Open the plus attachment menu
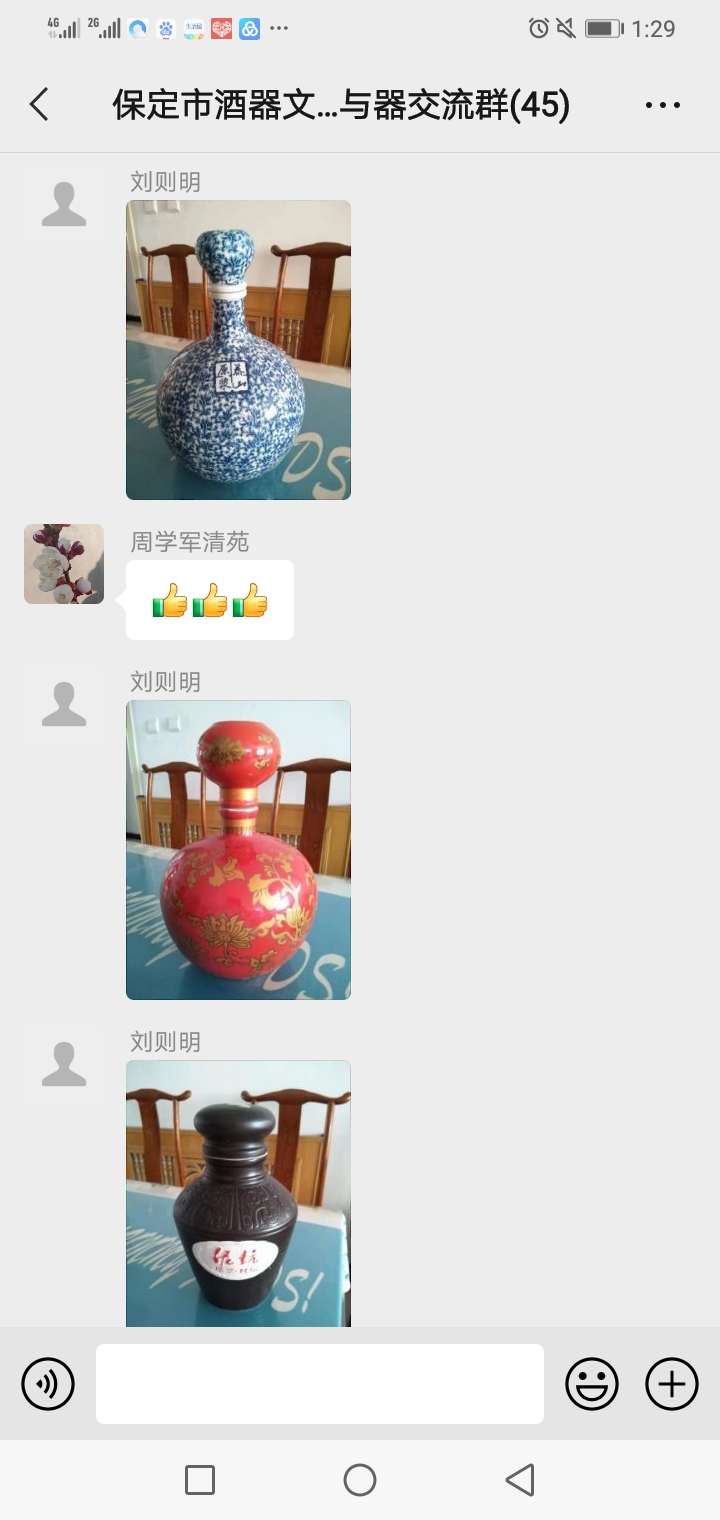 point(672,1384)
